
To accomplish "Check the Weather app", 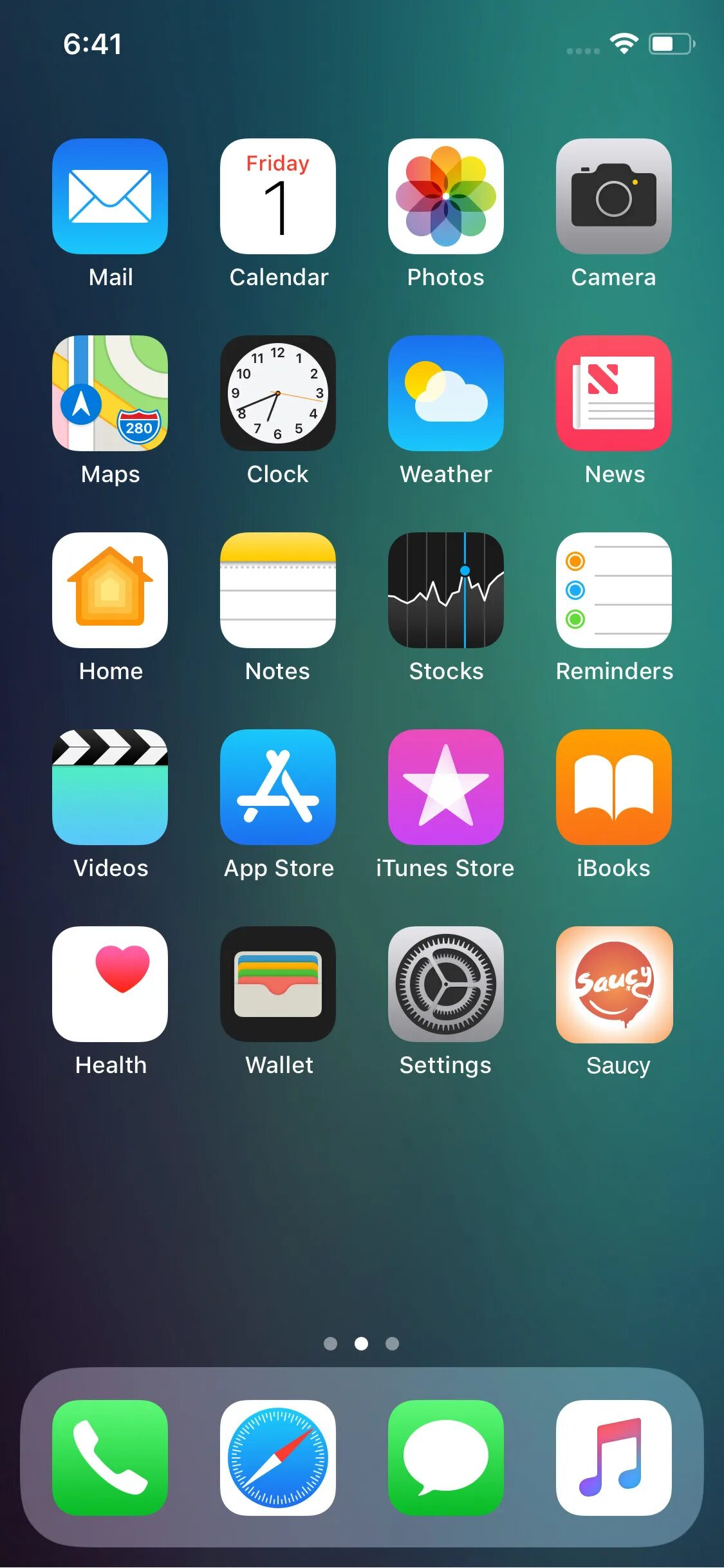I will (x=446, y=393).
